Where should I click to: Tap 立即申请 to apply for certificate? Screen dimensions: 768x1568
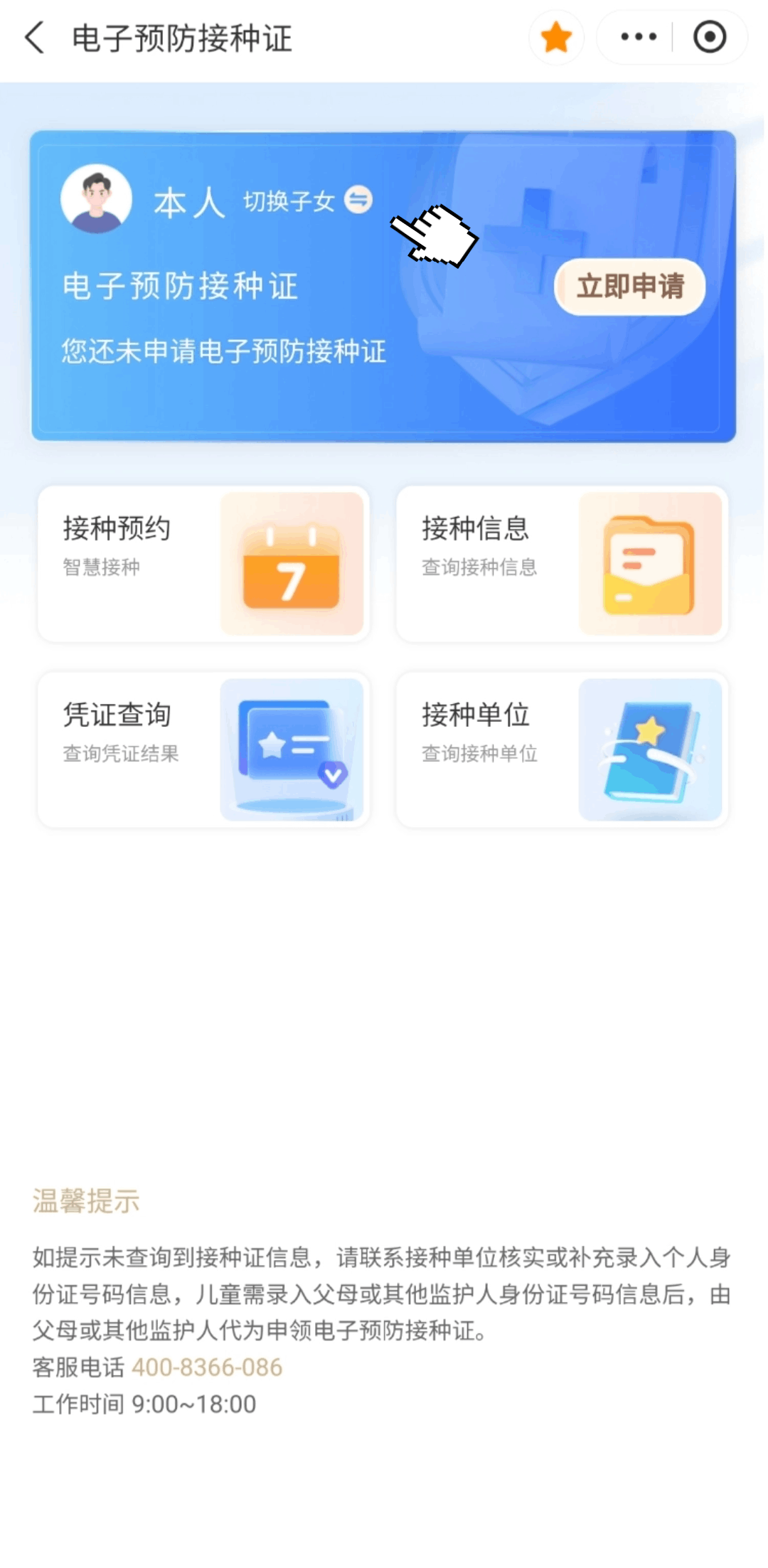coord(629,287)
